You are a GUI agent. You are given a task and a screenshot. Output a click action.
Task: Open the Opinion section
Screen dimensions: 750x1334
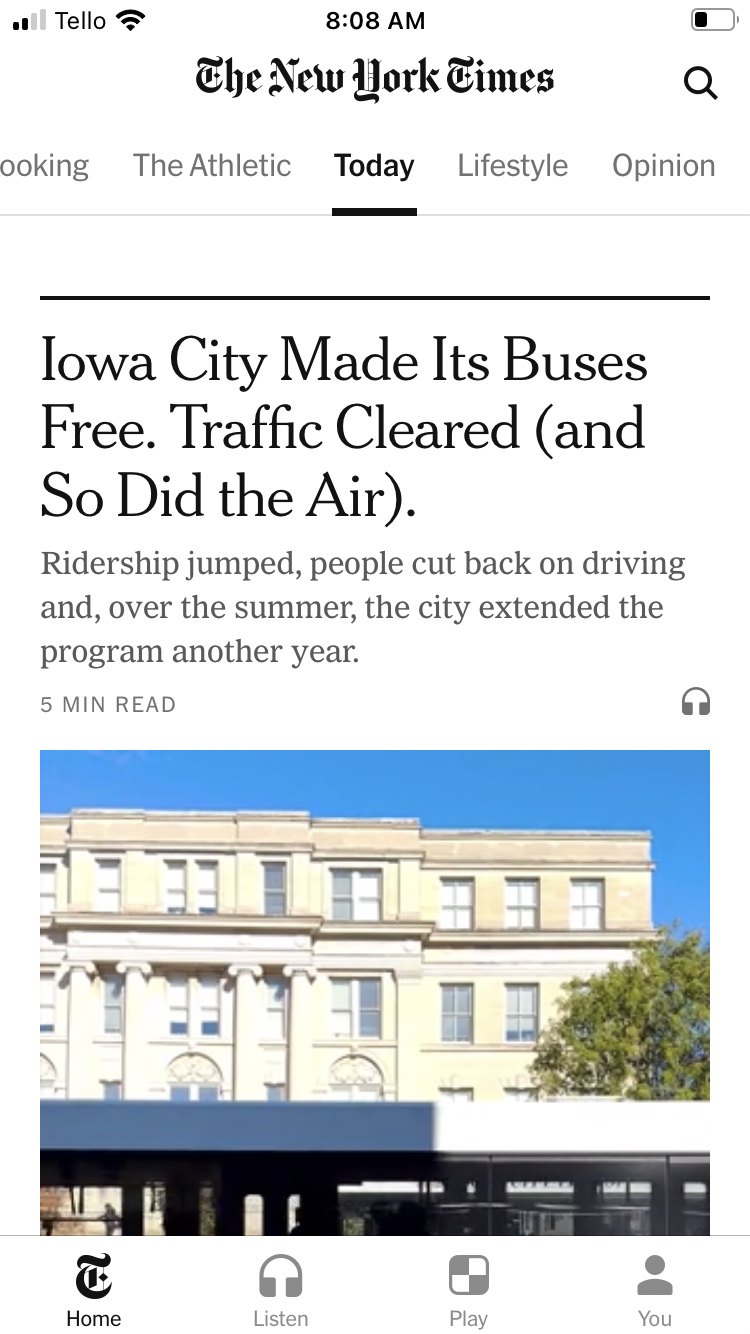(663, 166)
